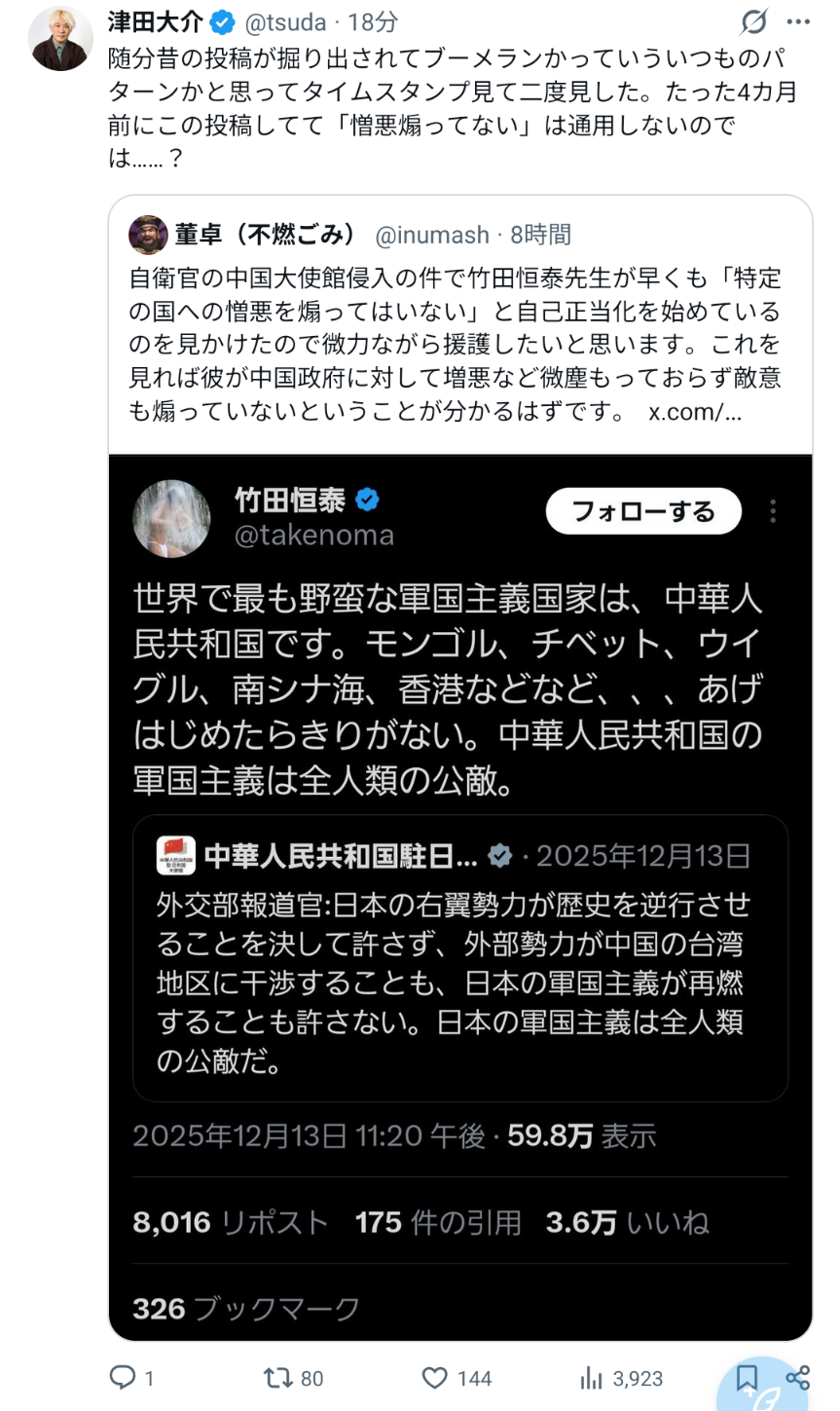Screen dimensions: 840x1411
Task: Open the post's overflow menu
Action: coord(798,22)
